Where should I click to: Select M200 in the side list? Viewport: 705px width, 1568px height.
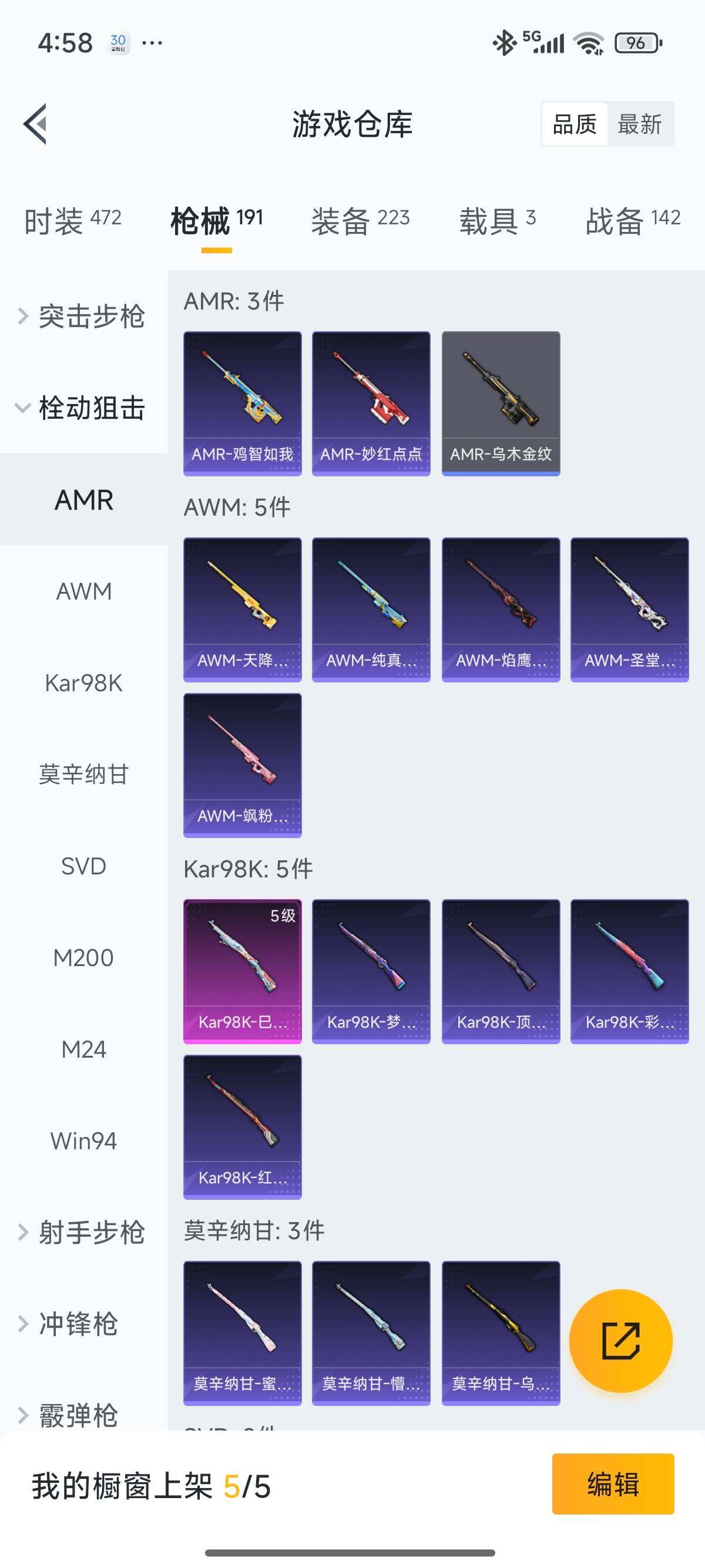84,957
